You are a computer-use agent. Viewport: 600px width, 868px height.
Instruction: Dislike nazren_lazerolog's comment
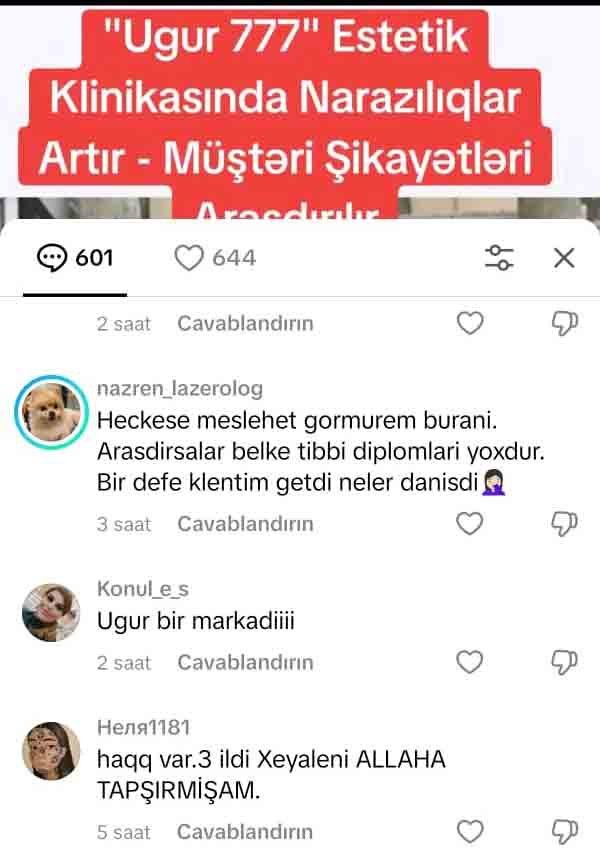(x=565, y=523)
